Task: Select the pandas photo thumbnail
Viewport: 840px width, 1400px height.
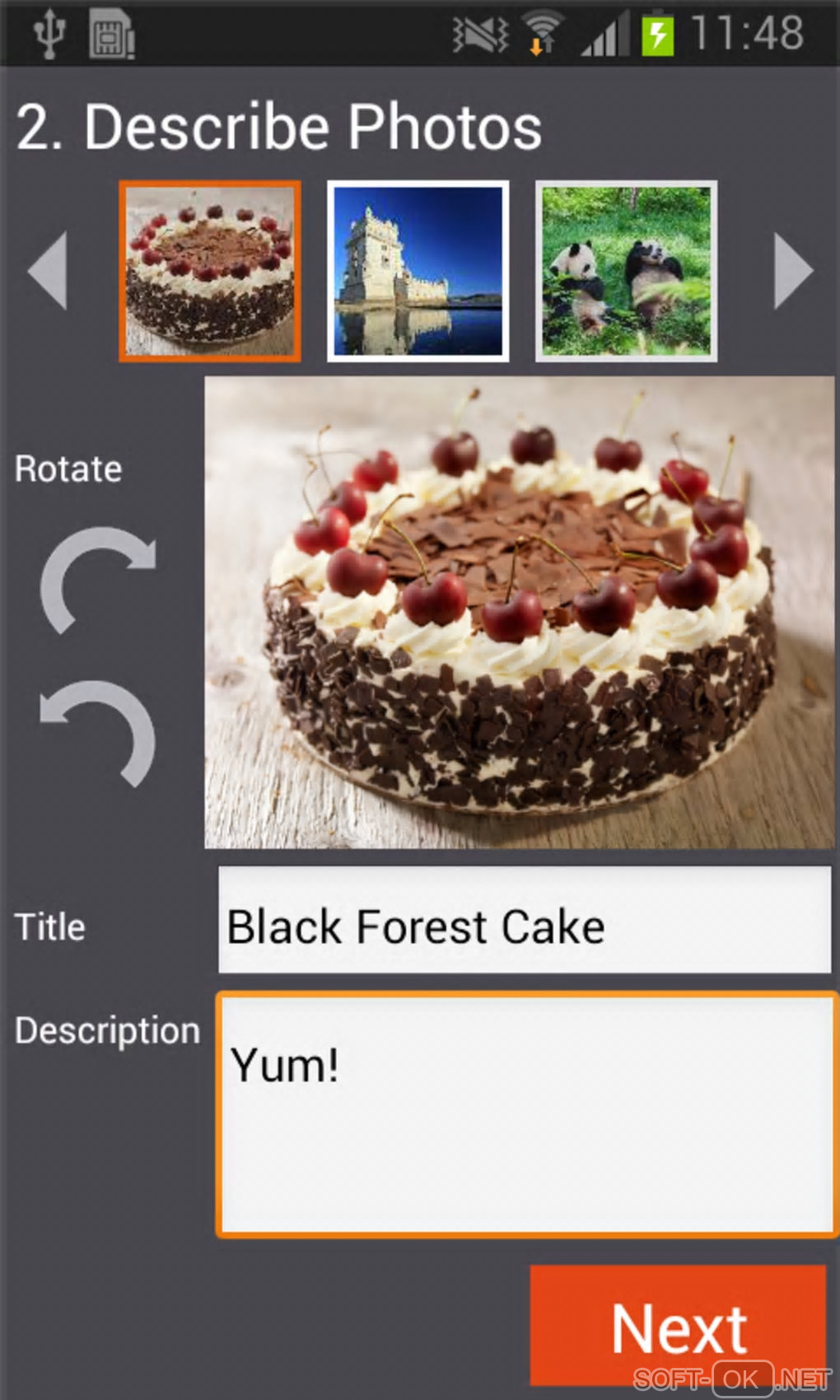Action: coord(626,271)
